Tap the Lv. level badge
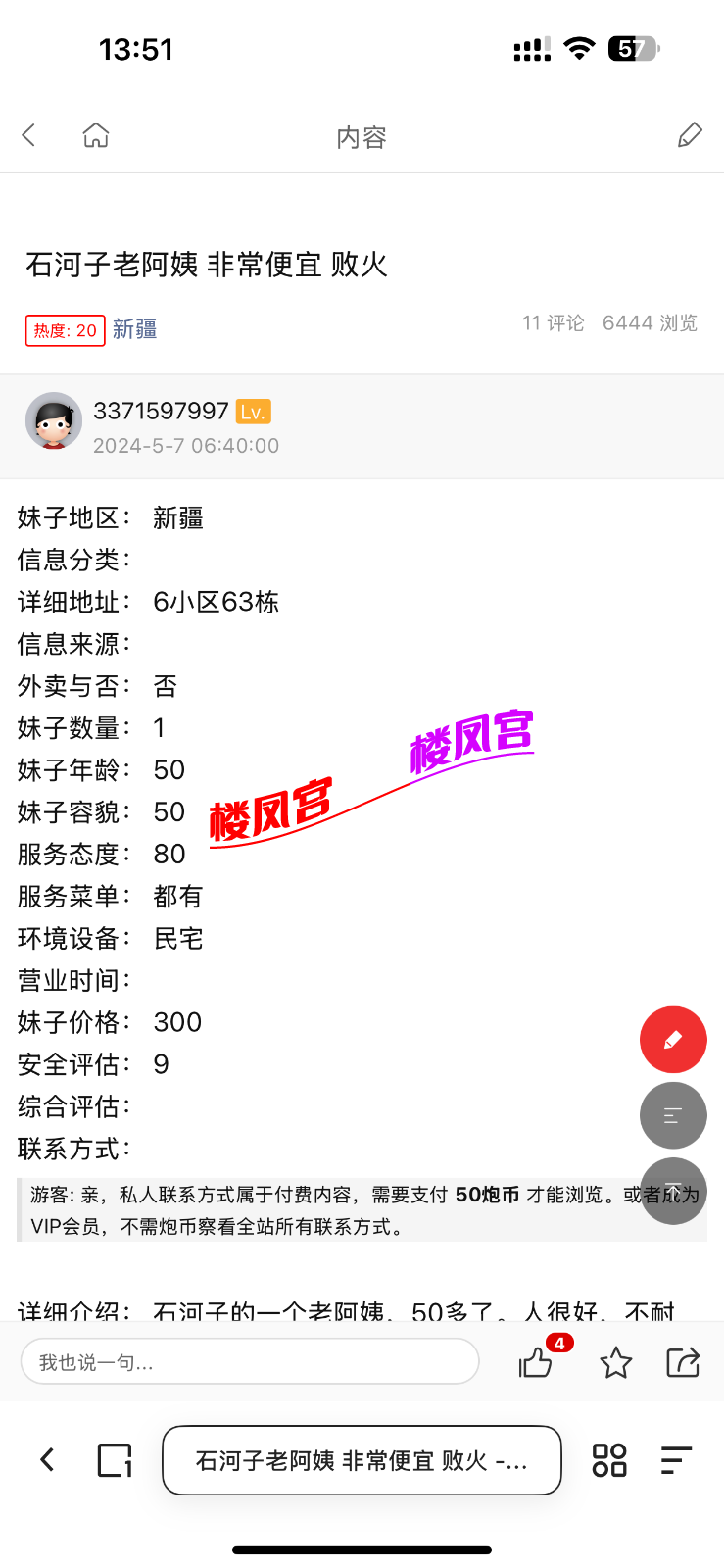Image resolution: width=724 pixels, height=1568 pixels. 253,412
